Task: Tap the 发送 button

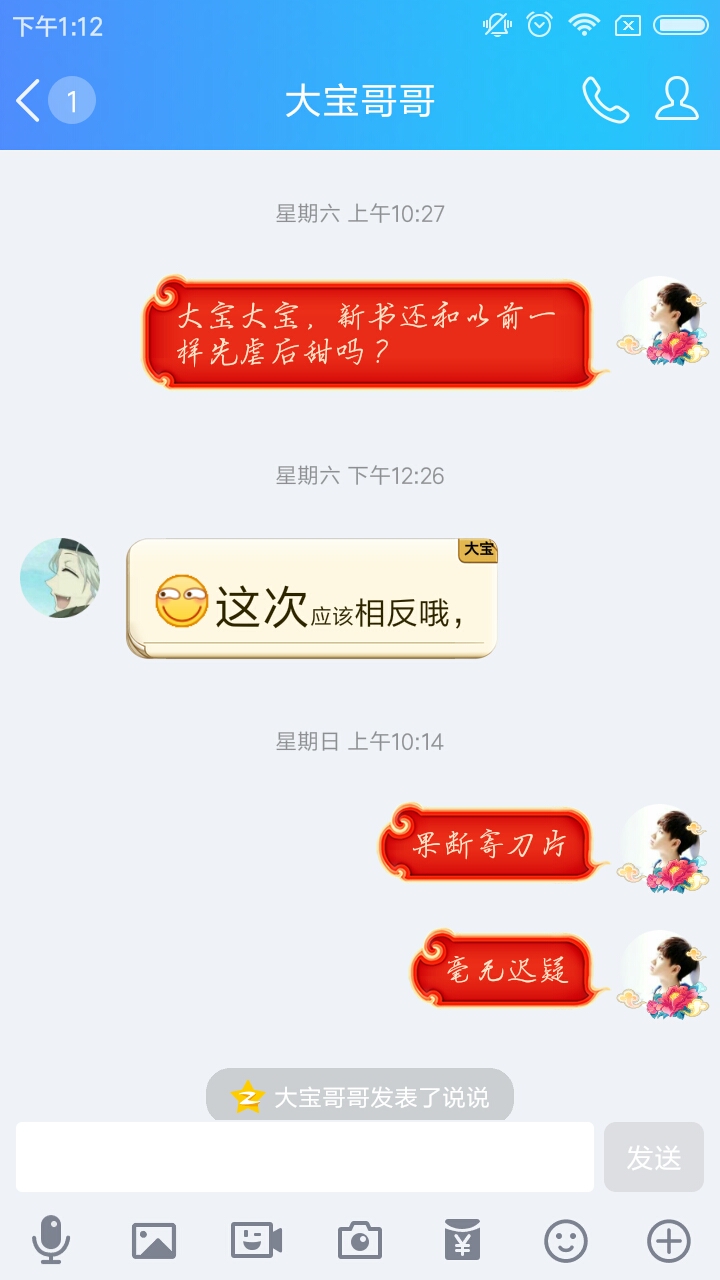Action: pyautogui.click(x=654, y=1157)
